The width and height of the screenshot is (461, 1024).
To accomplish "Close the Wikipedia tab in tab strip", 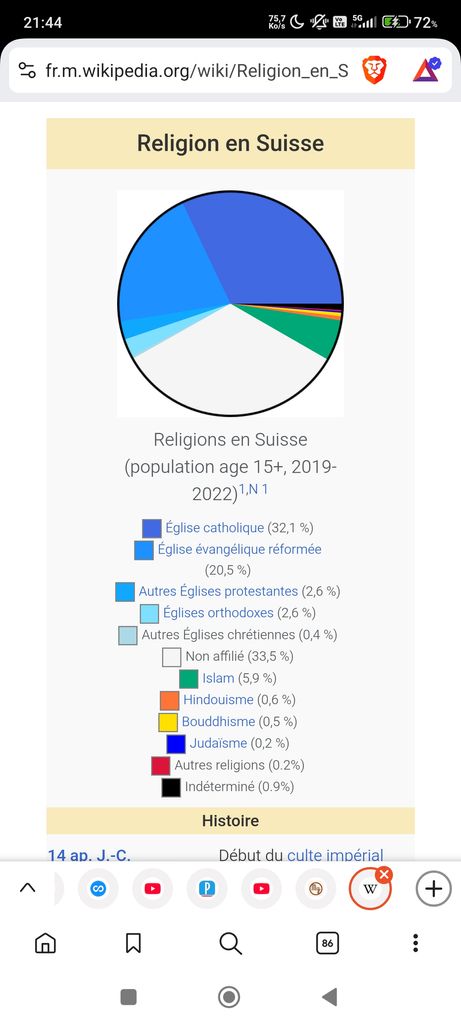I will [x=385, y=874].
